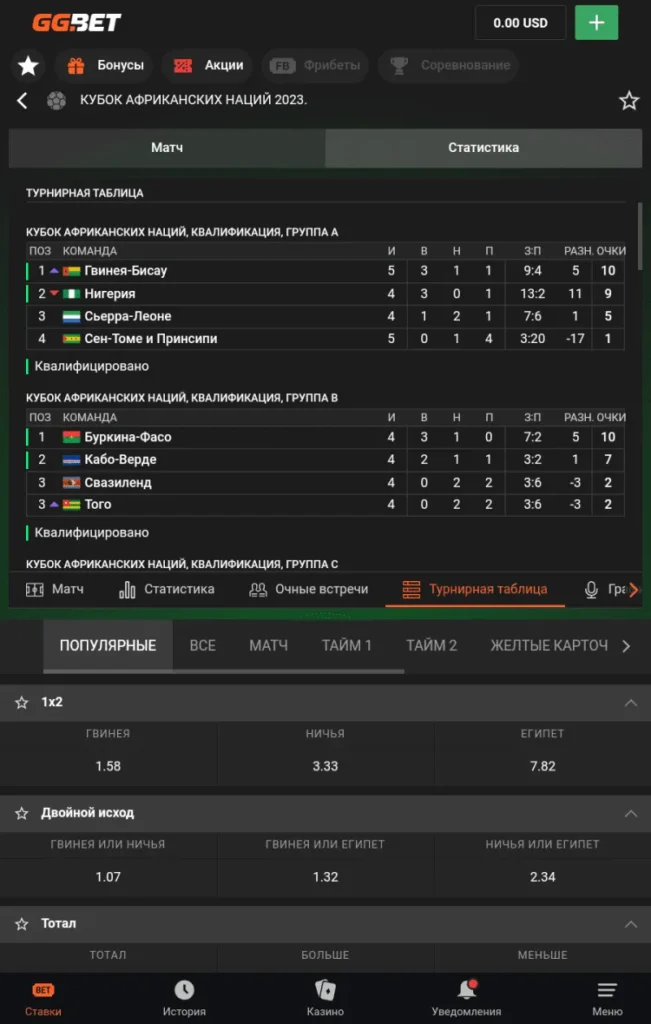Select the ВСЕ markets filter
This screenshot has height=1024, width=651.
click(x=202, y=645)
